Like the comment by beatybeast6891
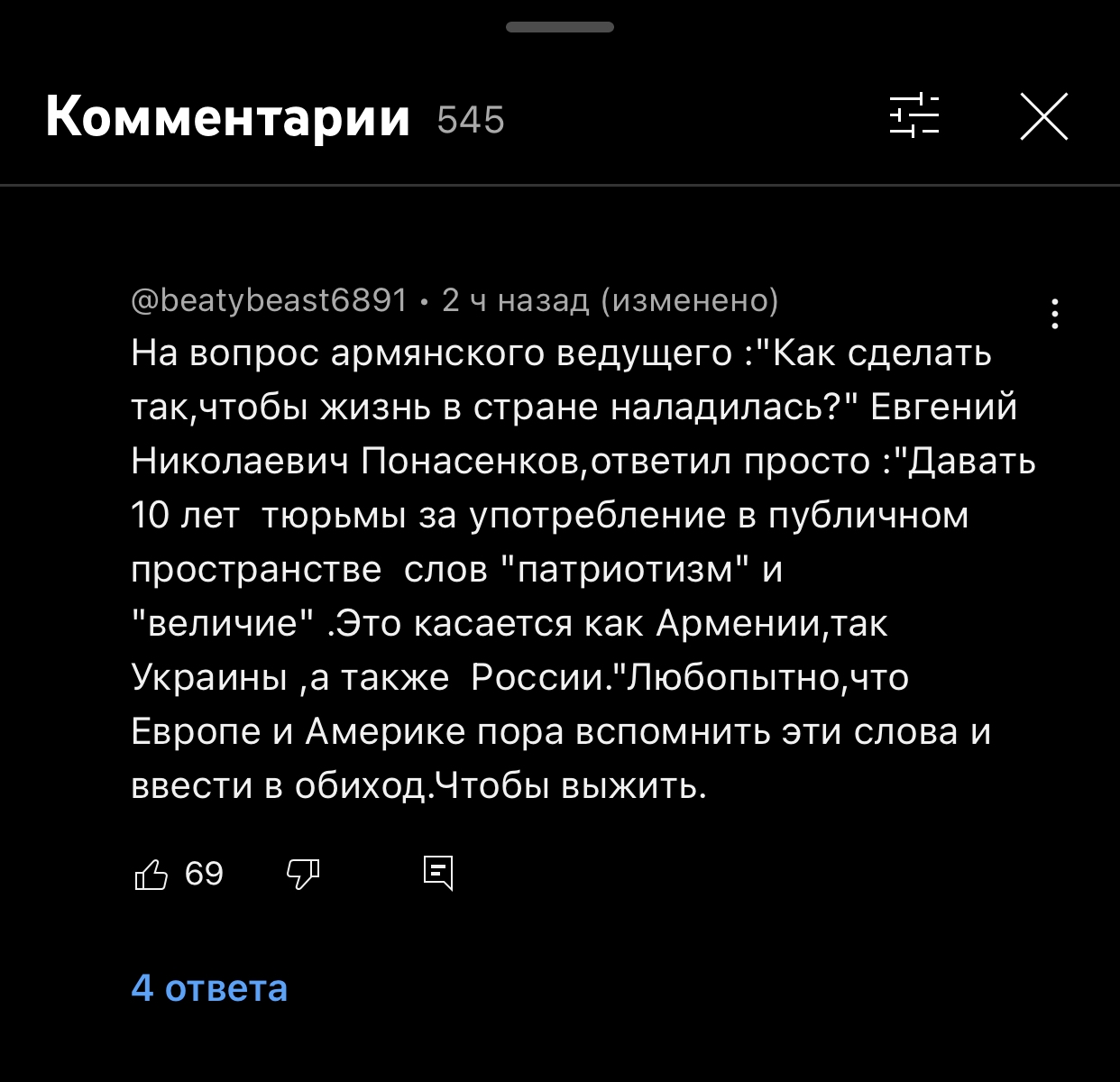Image resolution: width=1120 pixels, height=1082 pixels. coord(151,874)
